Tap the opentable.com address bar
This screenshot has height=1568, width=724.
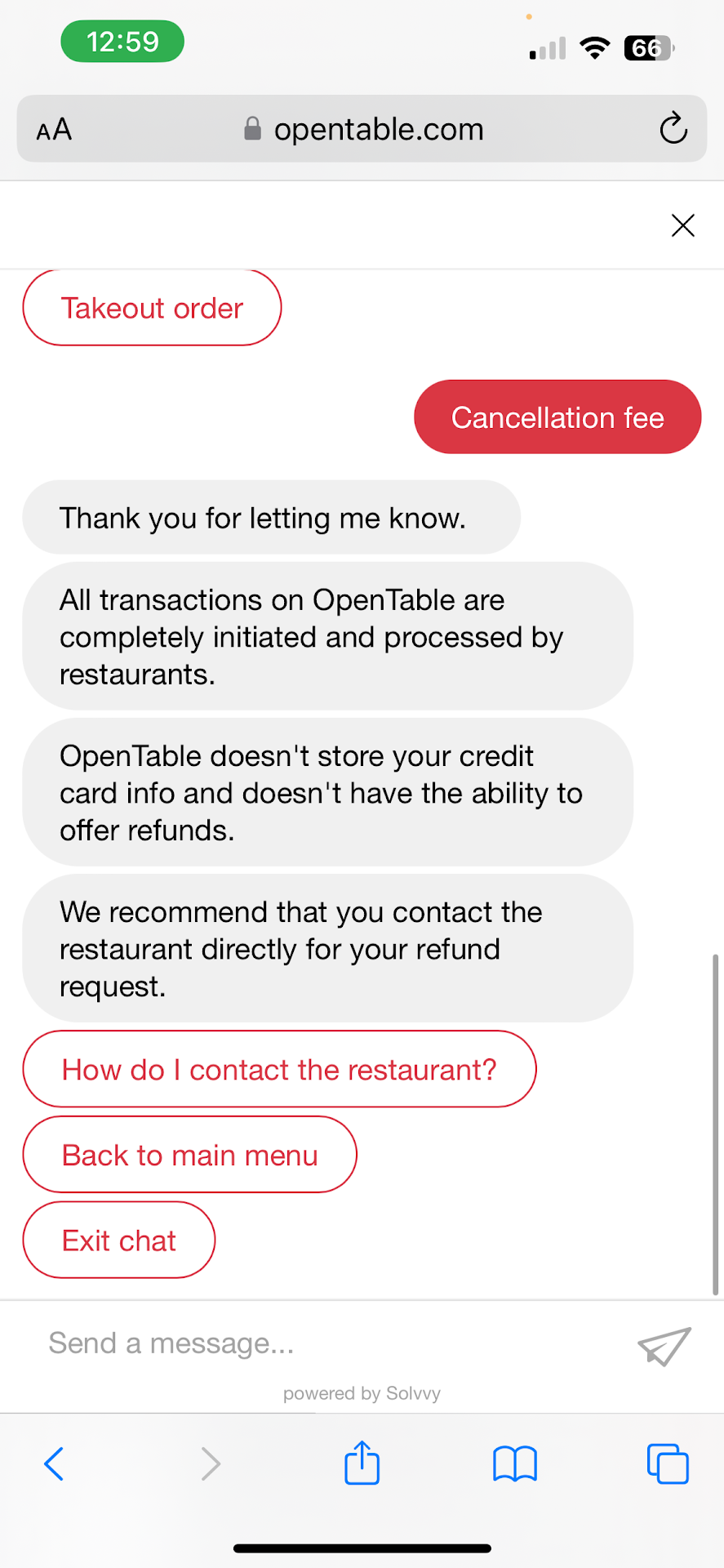tap(363, 129)
